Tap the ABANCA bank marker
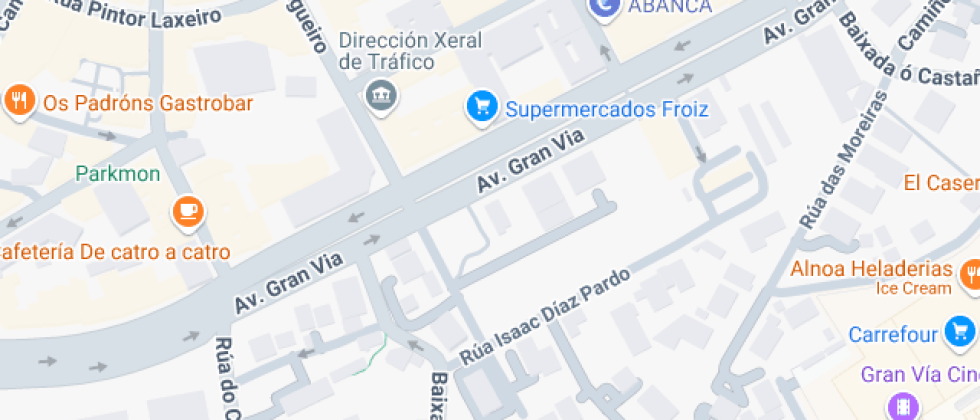The height and width of the screenshot is (420, 980). point(604,8)
